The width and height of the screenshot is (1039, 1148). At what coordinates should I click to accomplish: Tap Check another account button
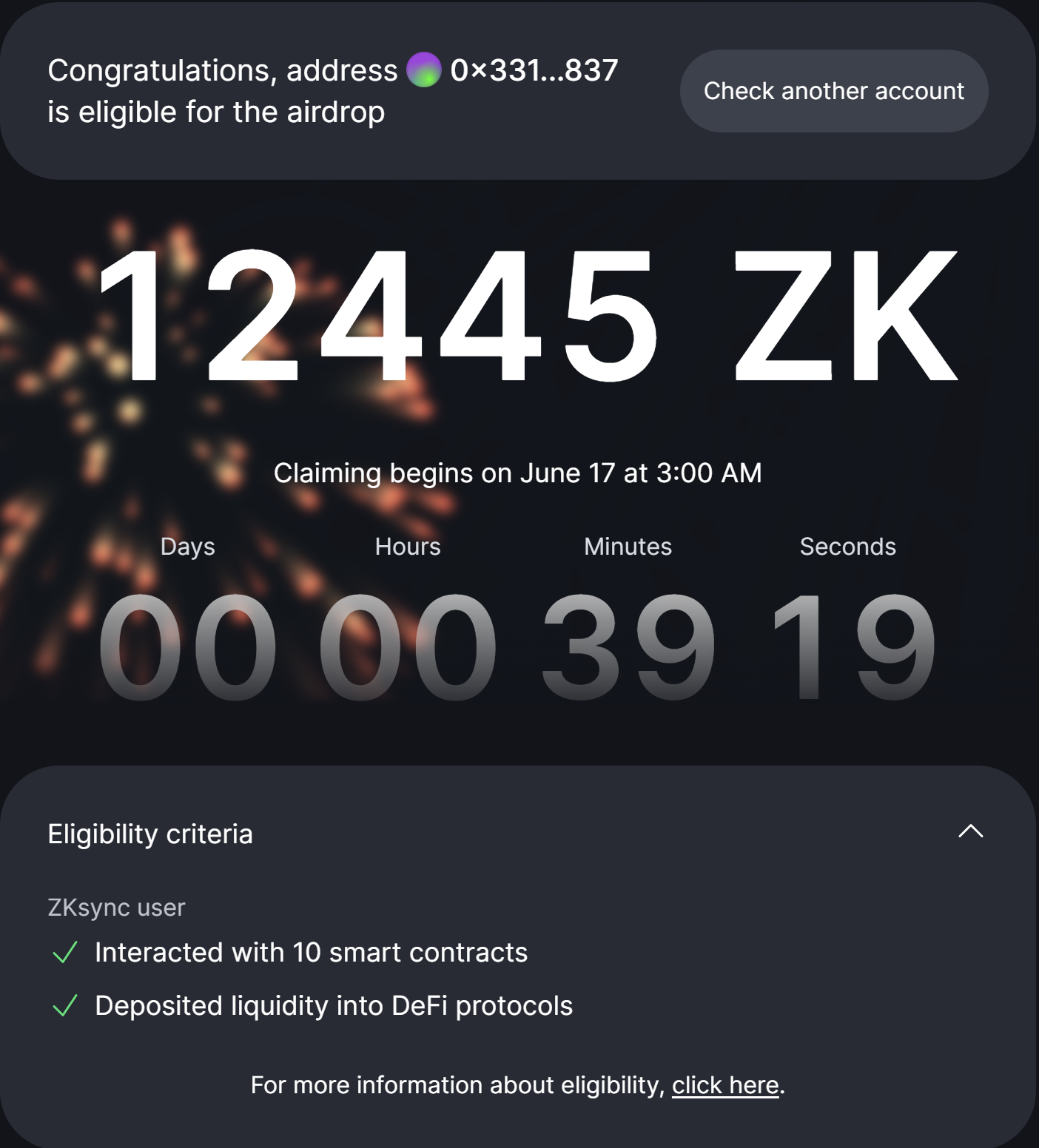coord(833,91)
